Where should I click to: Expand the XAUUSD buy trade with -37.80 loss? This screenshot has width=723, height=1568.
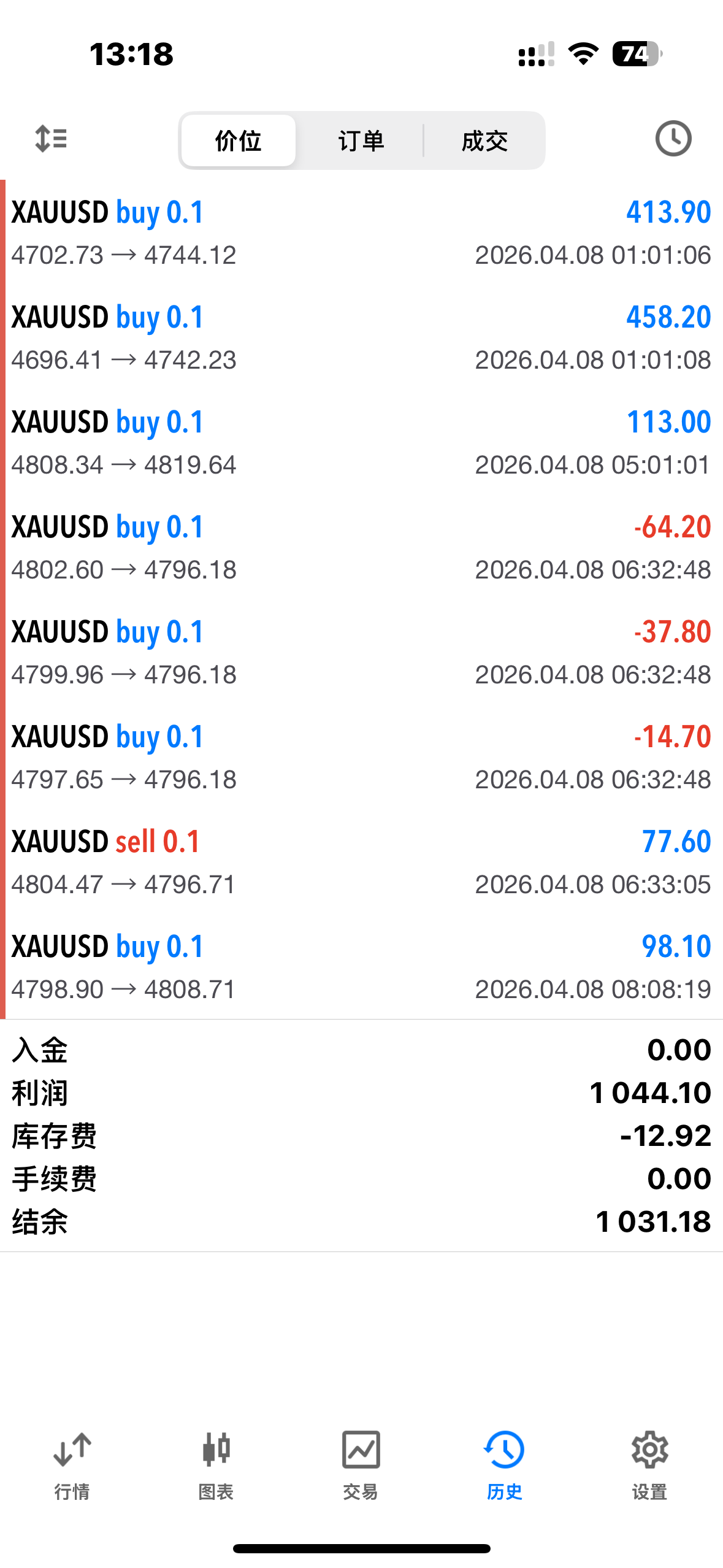pyautogui.click(x=361, y=652)
